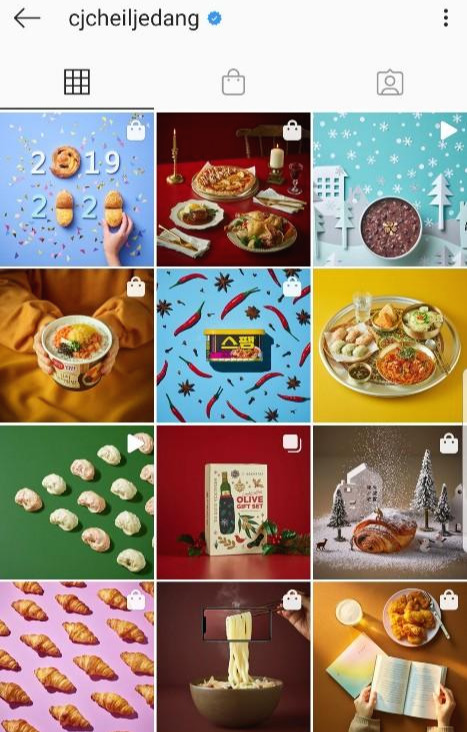Open the fried chicken and book post
467x732 pixels.
click(390, 657)
